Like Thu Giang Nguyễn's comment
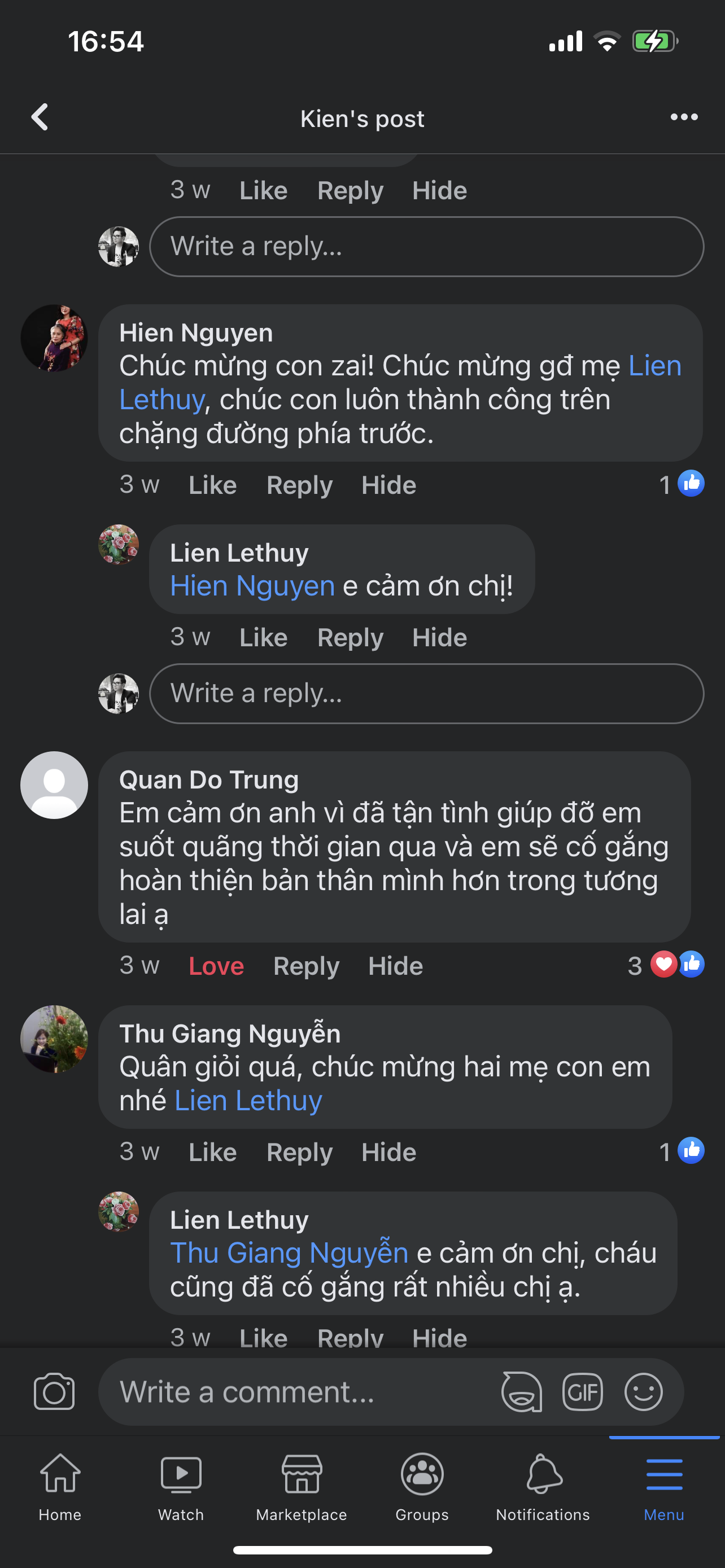The width and height of the screenshot is (725, 1568). 212,1152
